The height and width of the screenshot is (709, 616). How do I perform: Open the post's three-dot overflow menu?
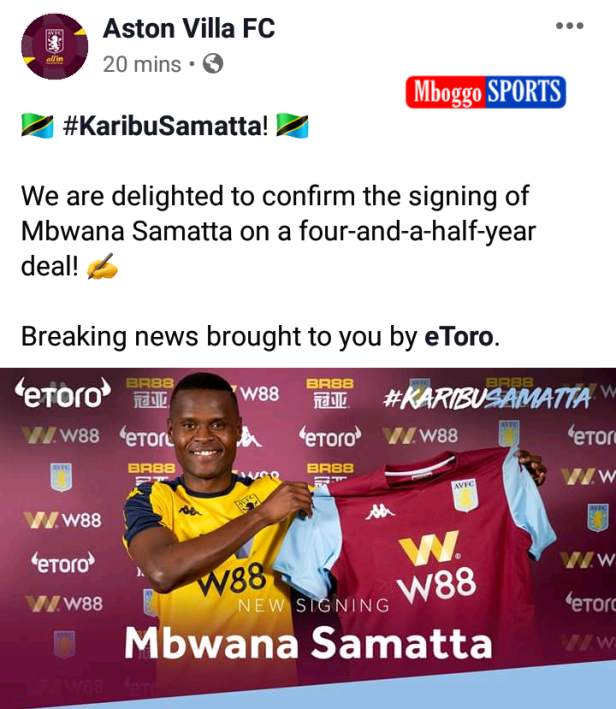pyautogui.click(x=570, y=26)
